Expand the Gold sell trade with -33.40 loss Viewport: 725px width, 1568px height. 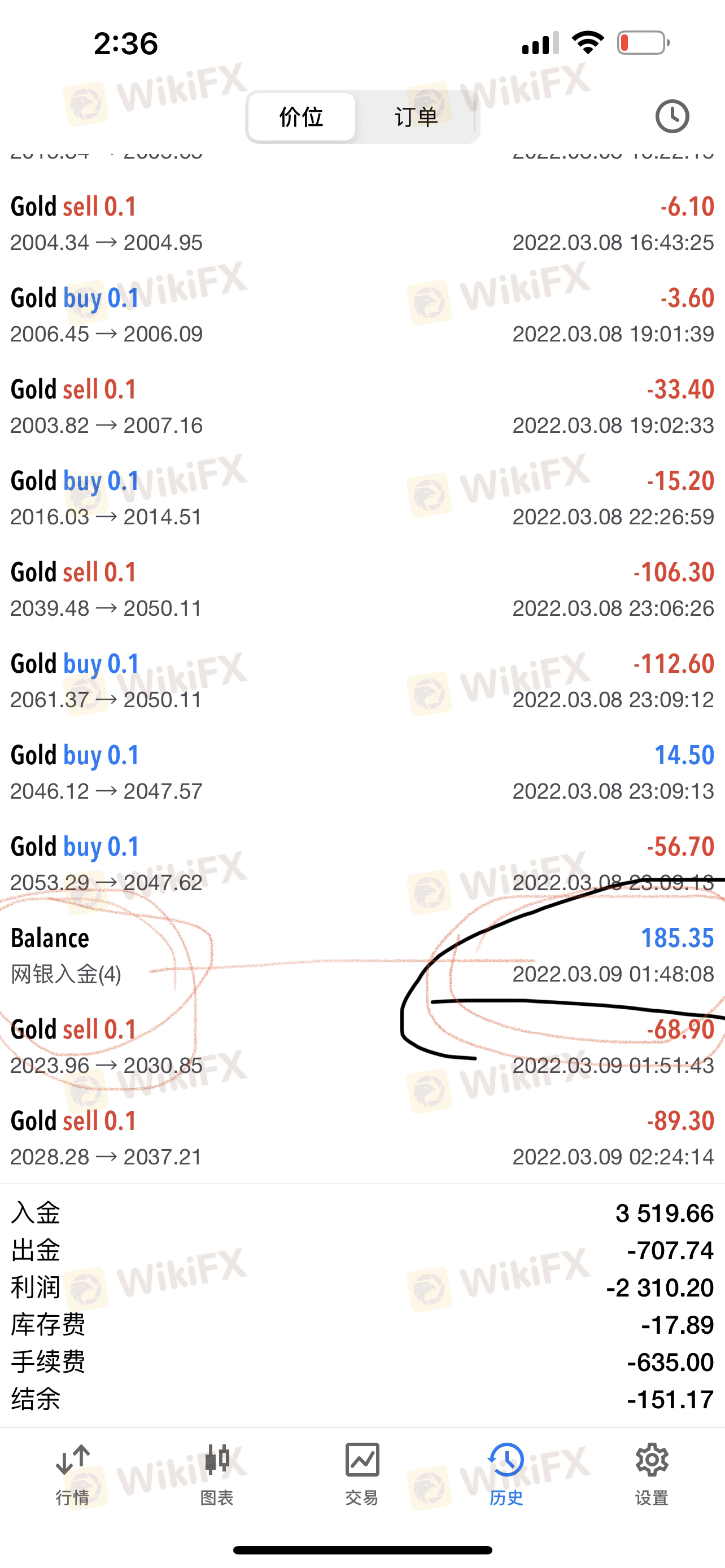[x=362, y=406]
